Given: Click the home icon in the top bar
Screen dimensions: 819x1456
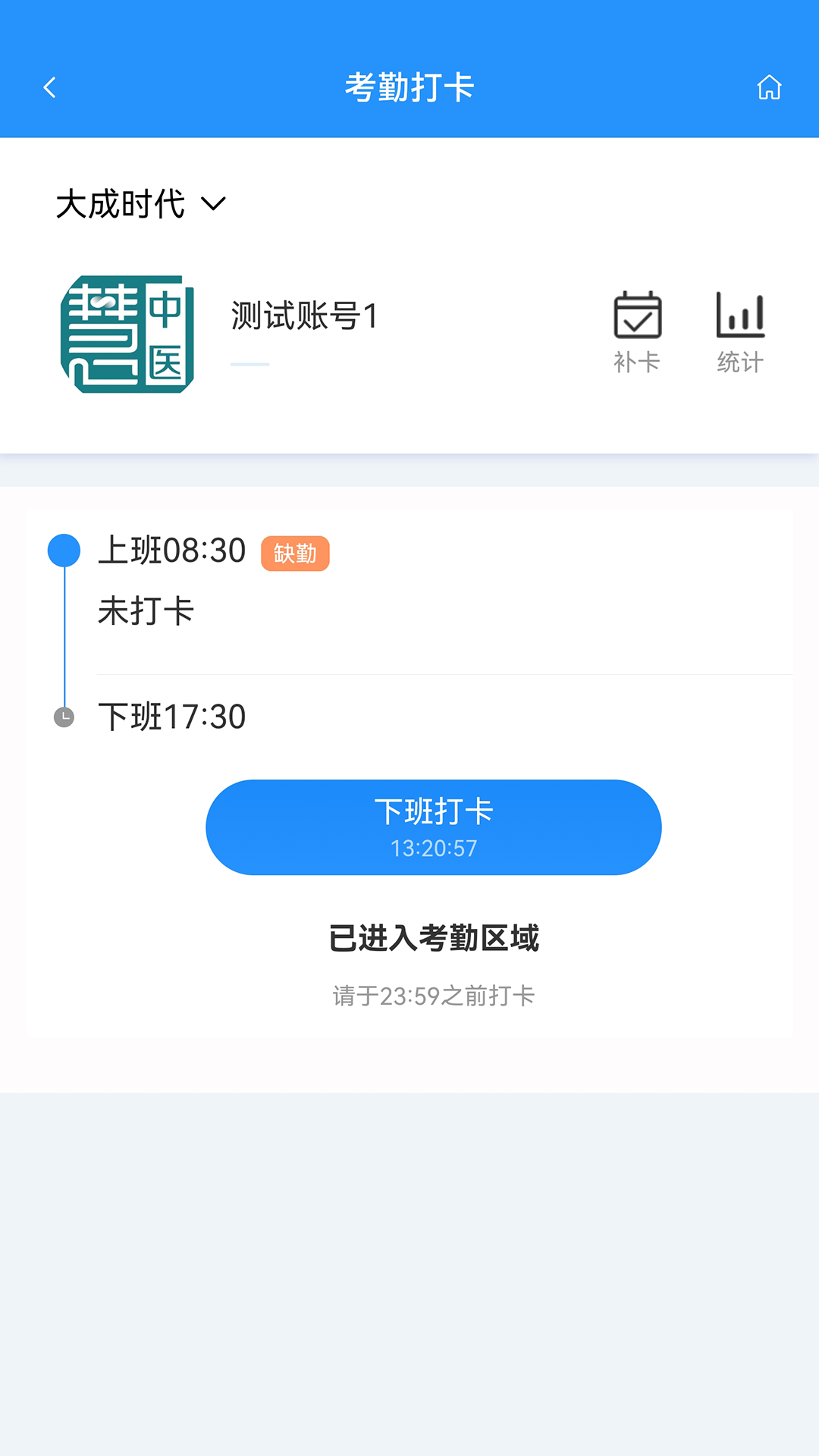Looking at the screenshot, I should (770, 87).
